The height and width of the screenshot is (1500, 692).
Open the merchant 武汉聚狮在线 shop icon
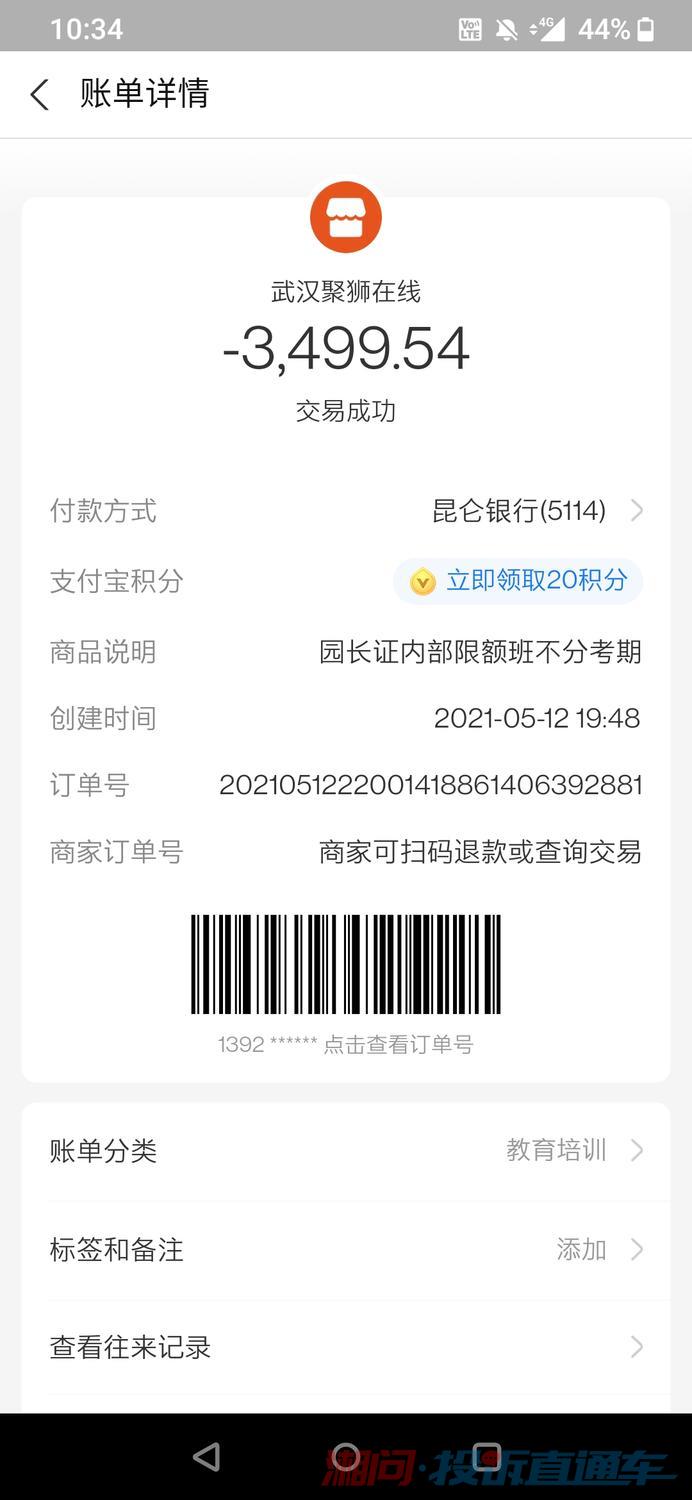tap(346, 217)
